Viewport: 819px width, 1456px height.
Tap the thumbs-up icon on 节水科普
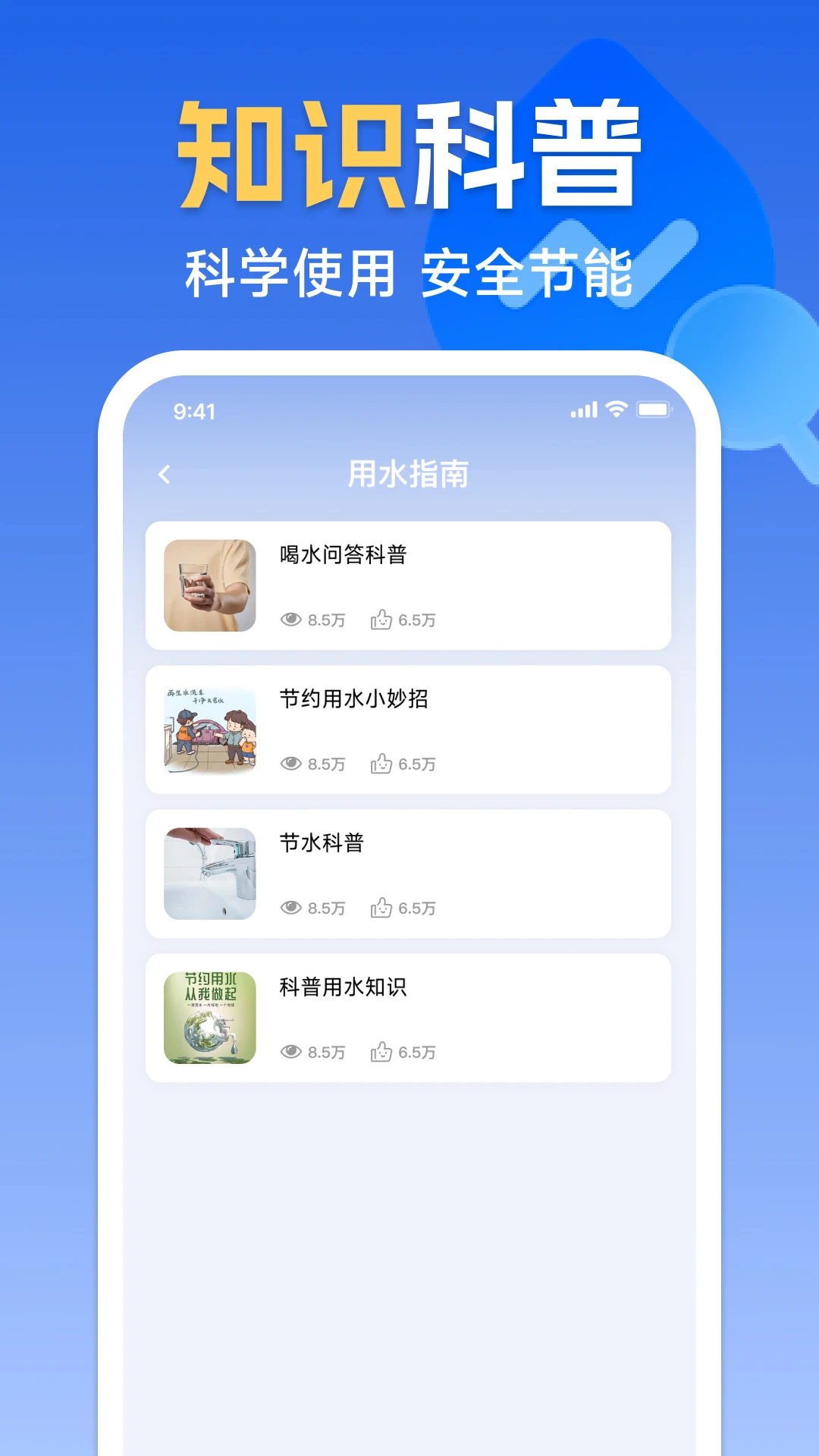click(x=380, y=908)
